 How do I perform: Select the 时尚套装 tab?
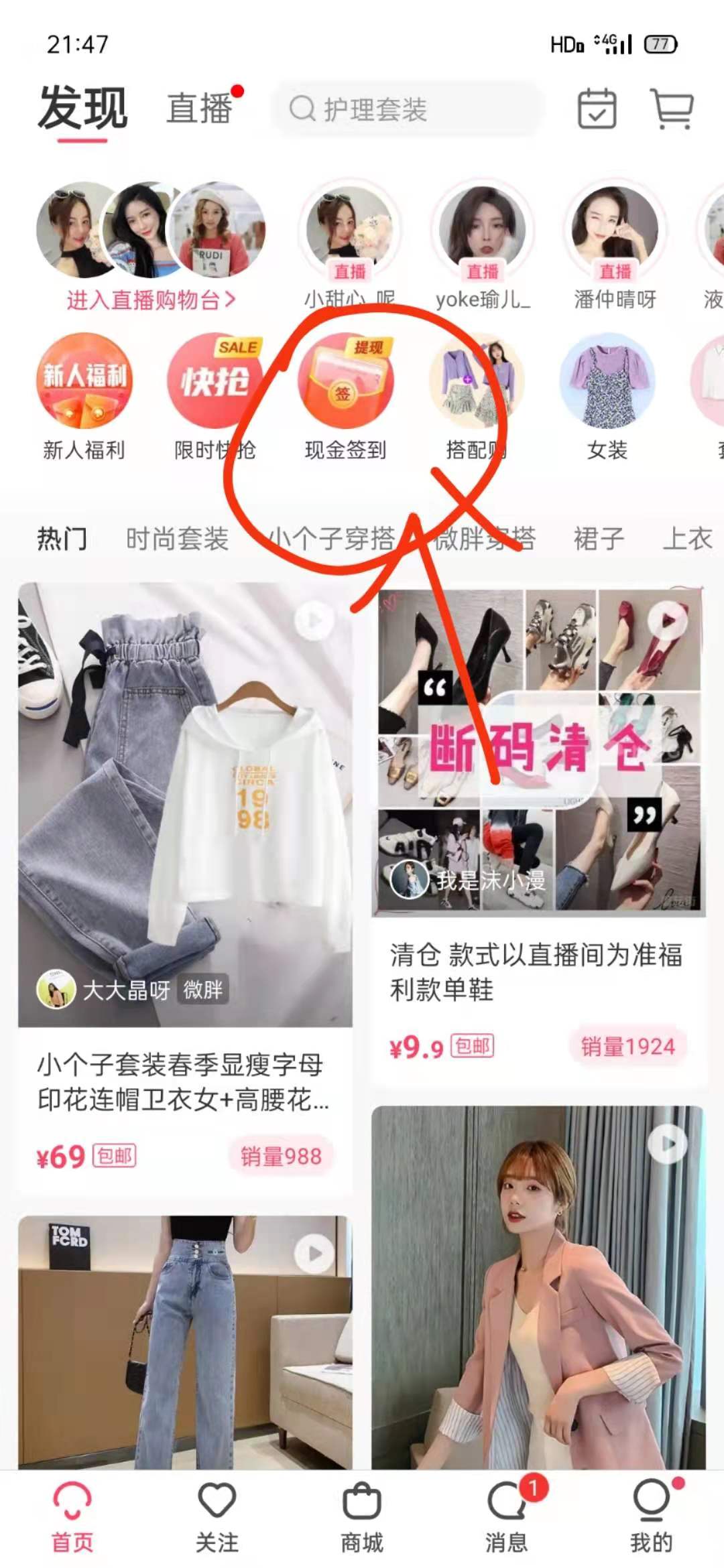point(177,539)
